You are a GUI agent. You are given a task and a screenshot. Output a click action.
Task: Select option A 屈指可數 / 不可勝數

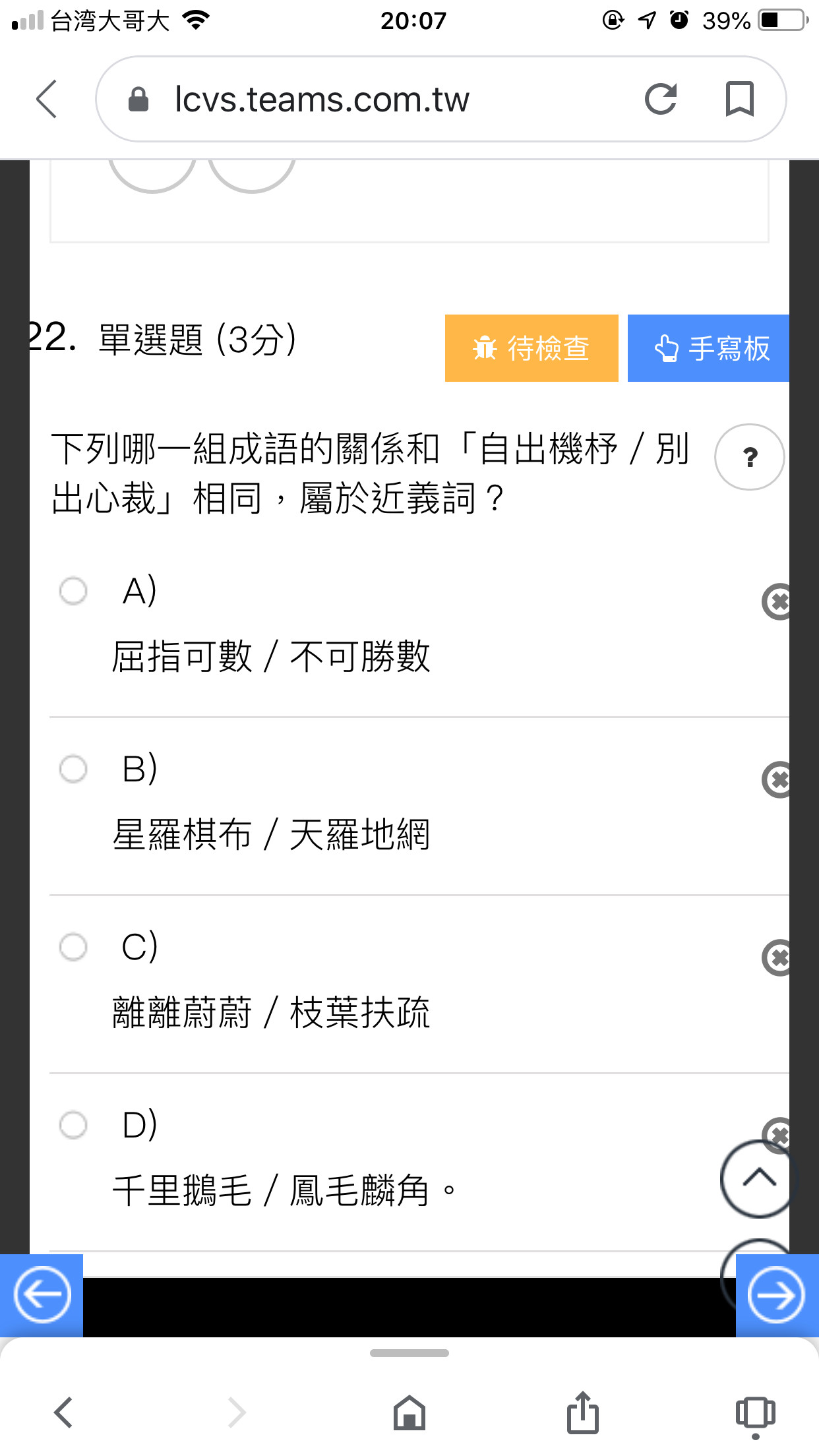click(x=73, y=591)
